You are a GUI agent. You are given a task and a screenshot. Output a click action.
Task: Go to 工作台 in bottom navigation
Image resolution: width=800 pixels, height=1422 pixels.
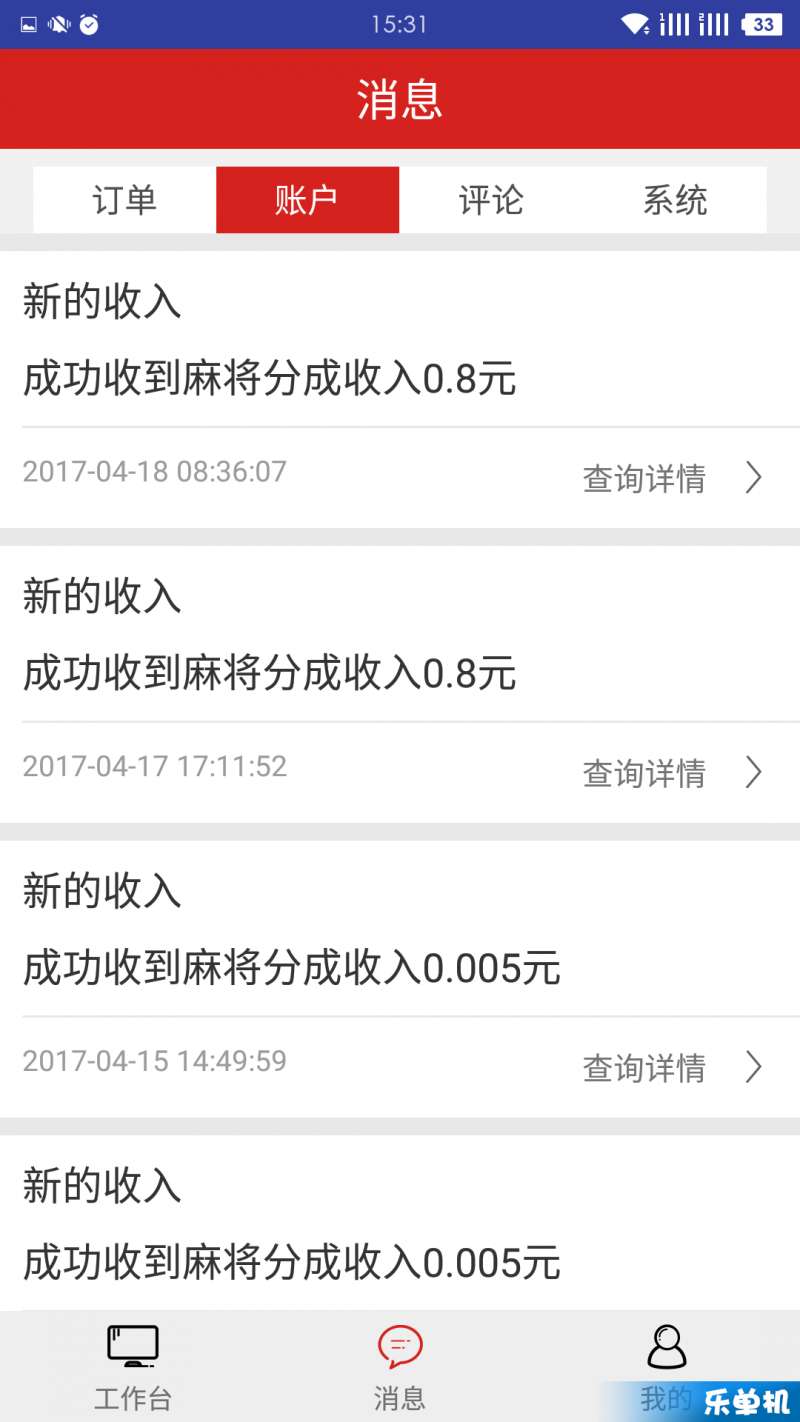(133, 1366)
